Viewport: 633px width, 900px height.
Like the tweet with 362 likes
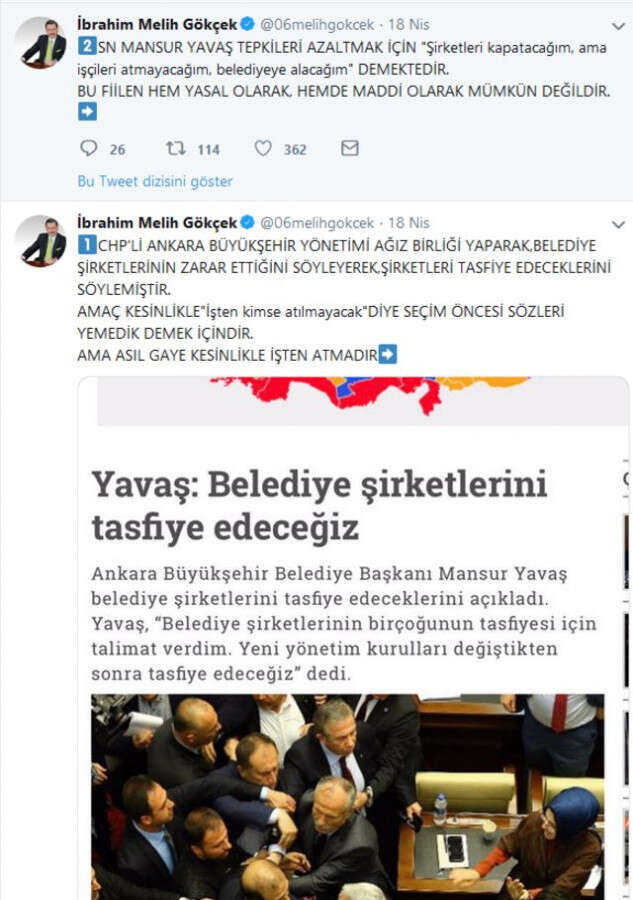pyautogui.click(x=262, y=148)
